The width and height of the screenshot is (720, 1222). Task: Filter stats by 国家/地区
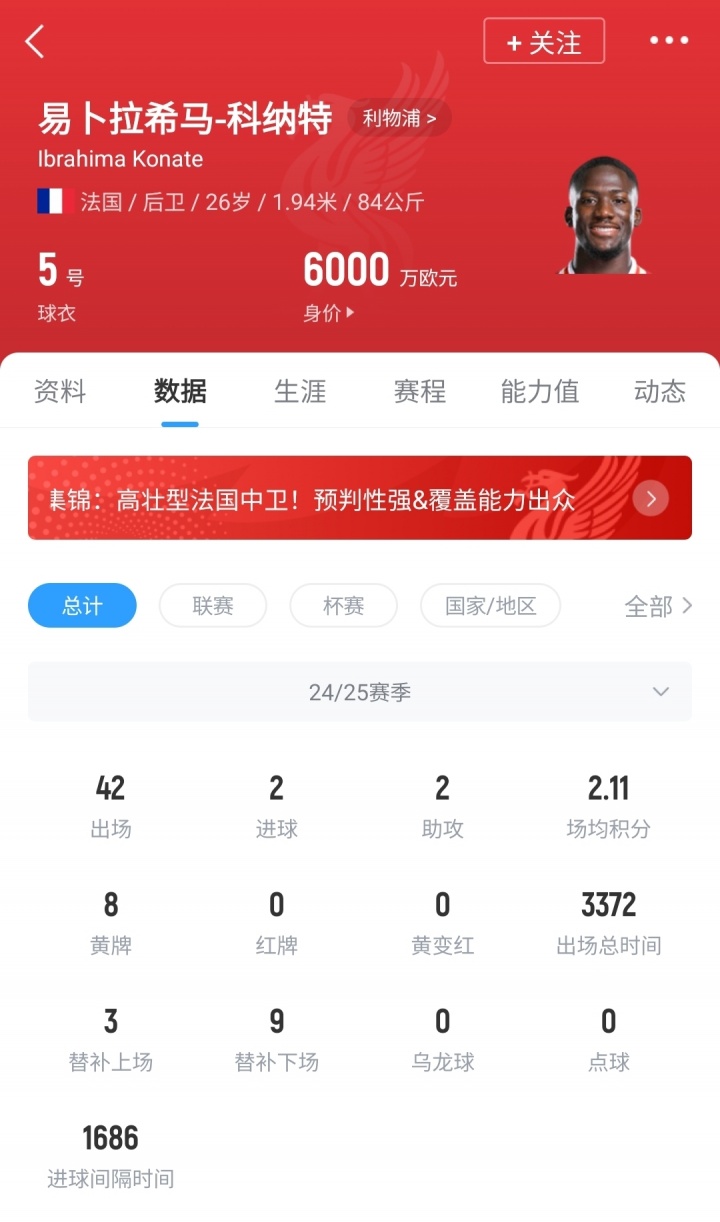[490, 605]
